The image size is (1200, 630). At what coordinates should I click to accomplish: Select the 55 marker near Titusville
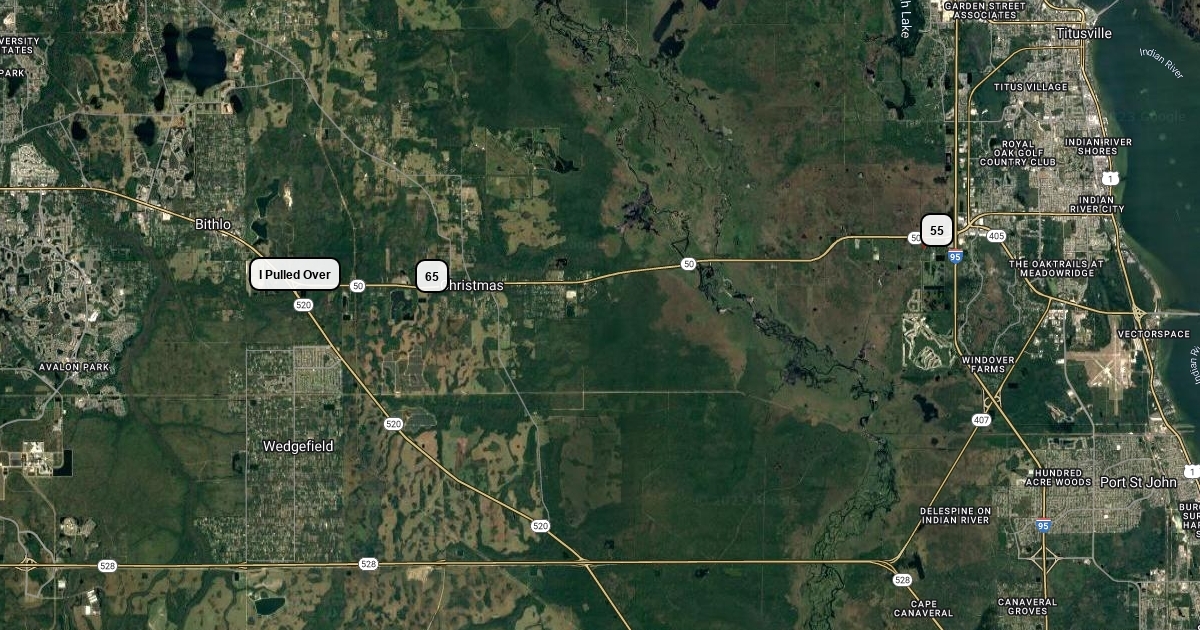tap(936, 230)
